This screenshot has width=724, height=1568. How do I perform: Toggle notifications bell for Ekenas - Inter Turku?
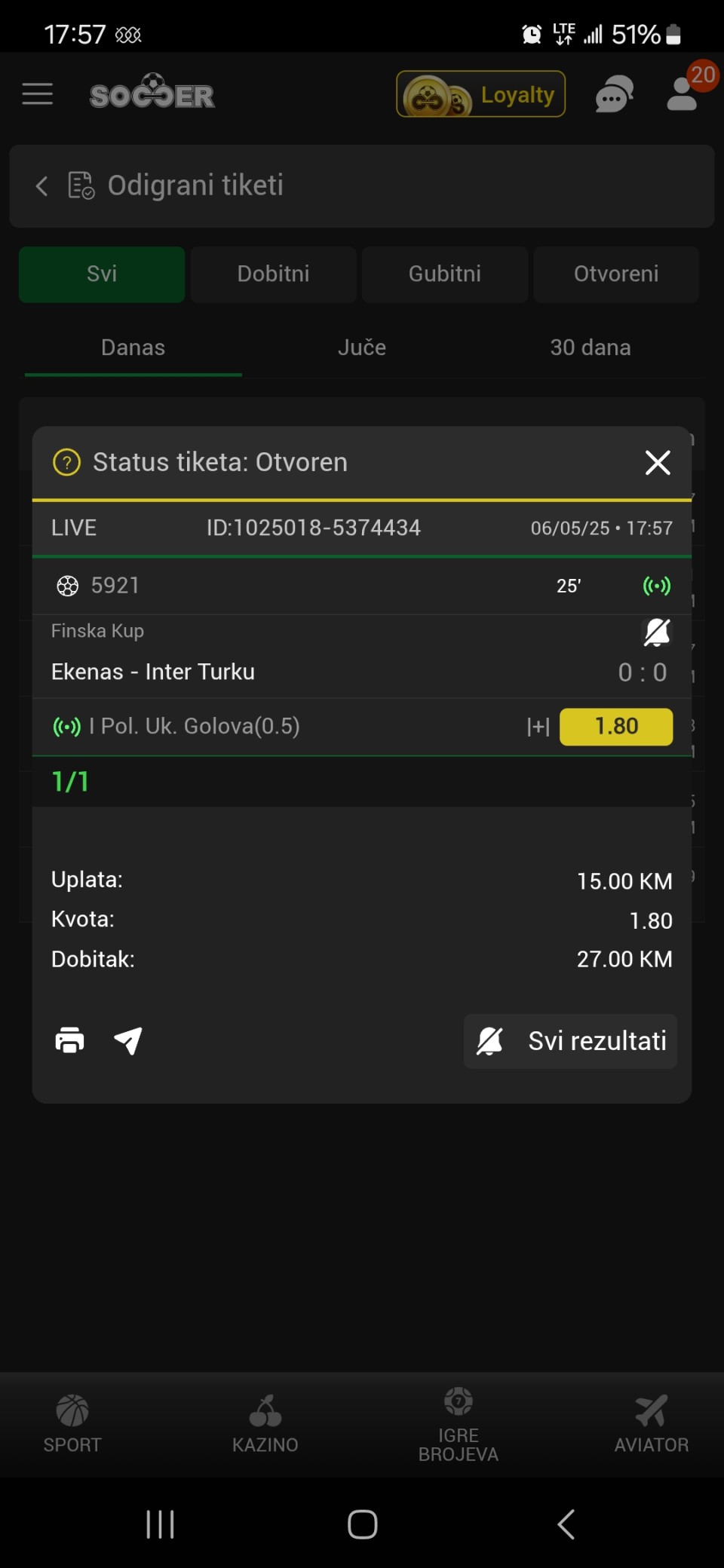pyautogui.click(x=657, y=632)
